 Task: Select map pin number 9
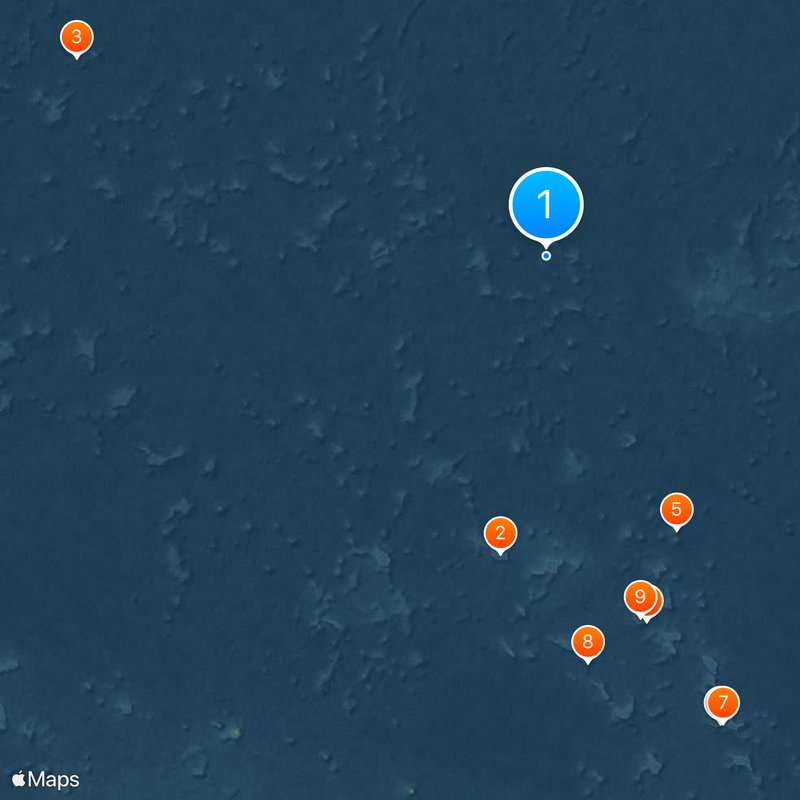coord(638,596)
